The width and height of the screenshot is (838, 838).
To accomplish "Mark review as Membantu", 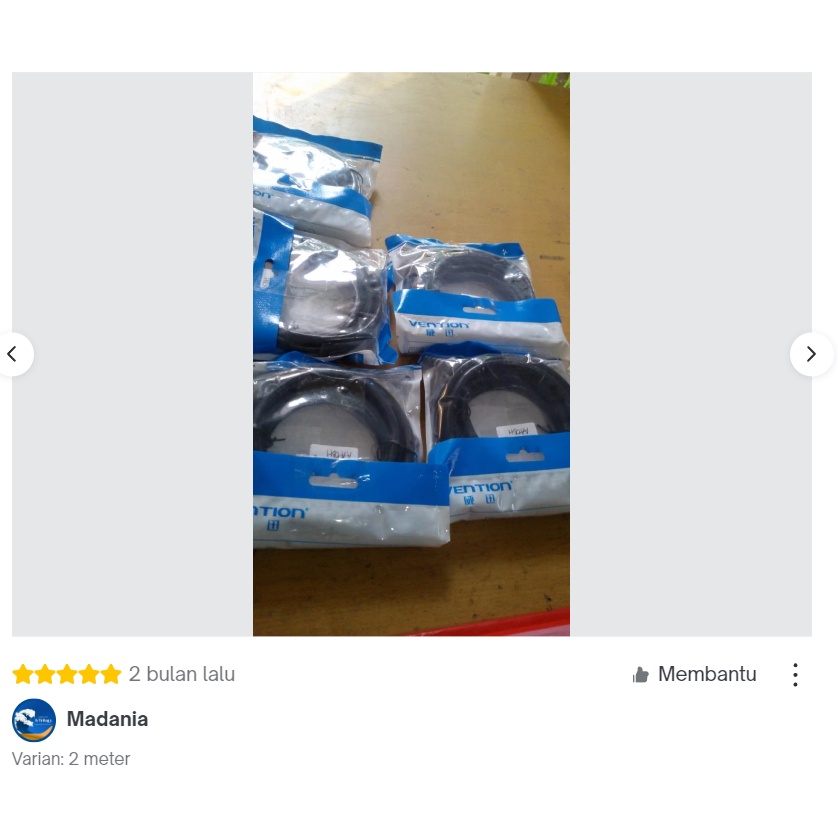I will tap(694, 675).
